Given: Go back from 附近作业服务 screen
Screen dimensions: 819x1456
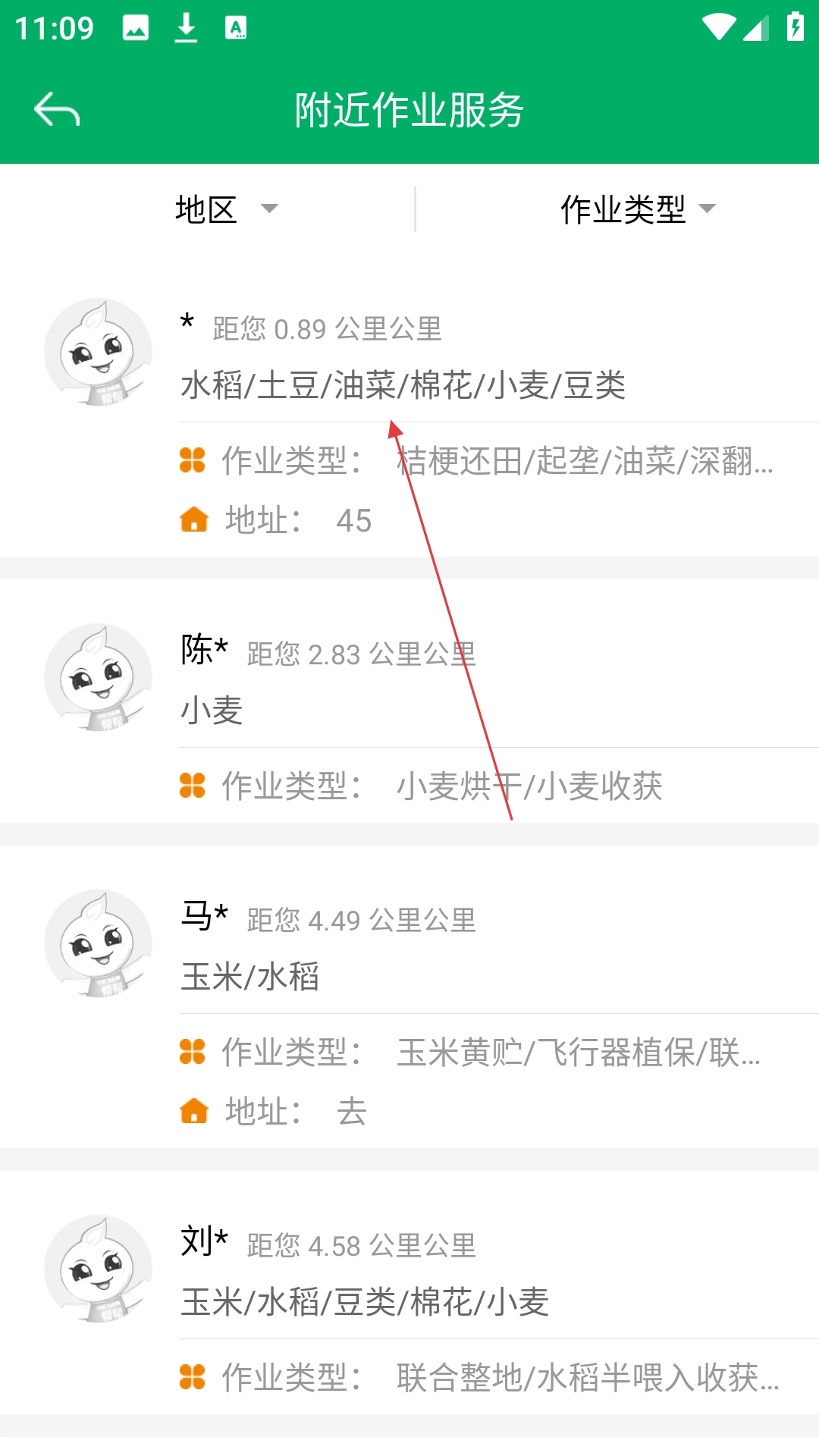Looking at the screenshot, I should (x=57, y=111).
